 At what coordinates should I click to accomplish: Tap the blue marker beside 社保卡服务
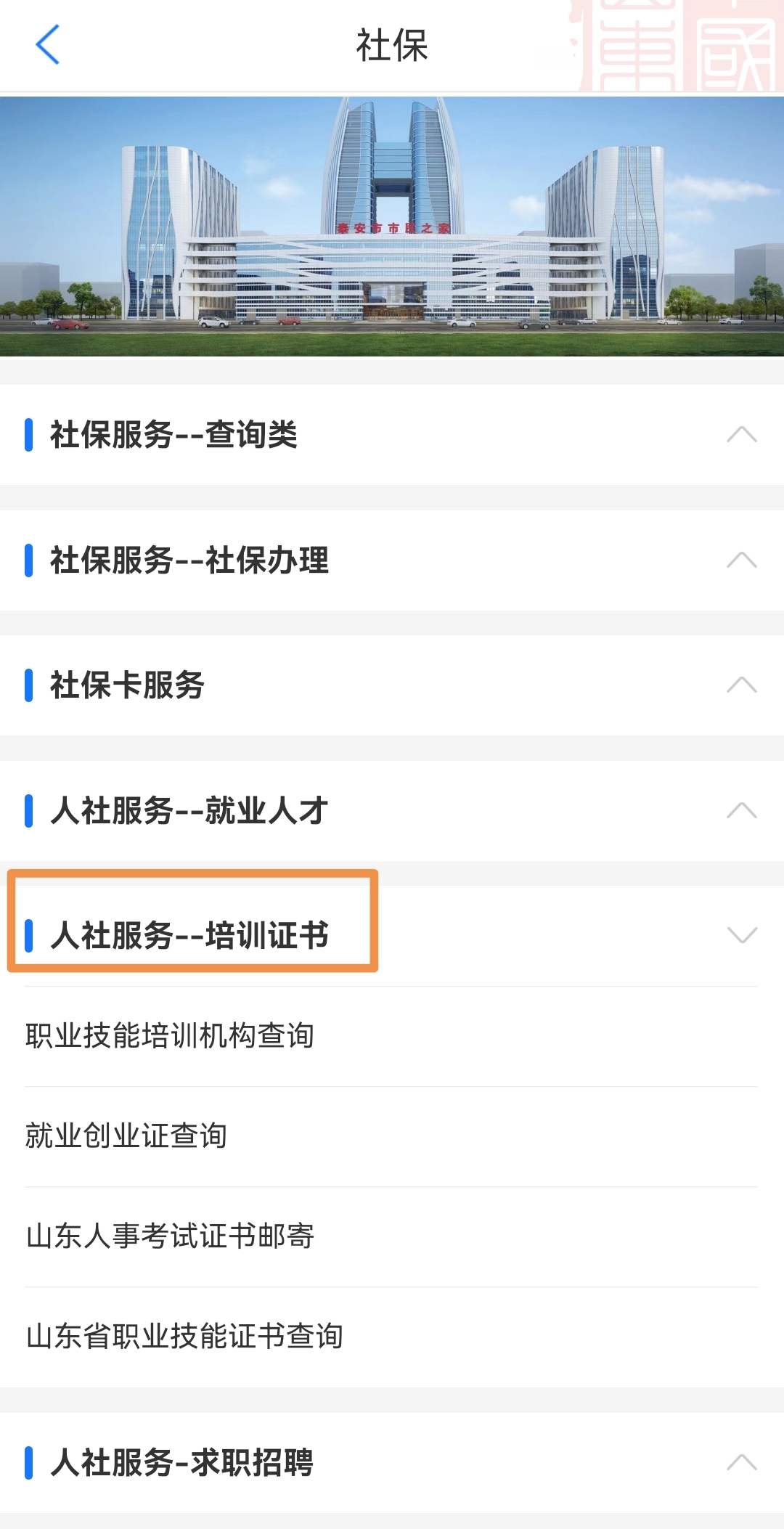(29, 685)
